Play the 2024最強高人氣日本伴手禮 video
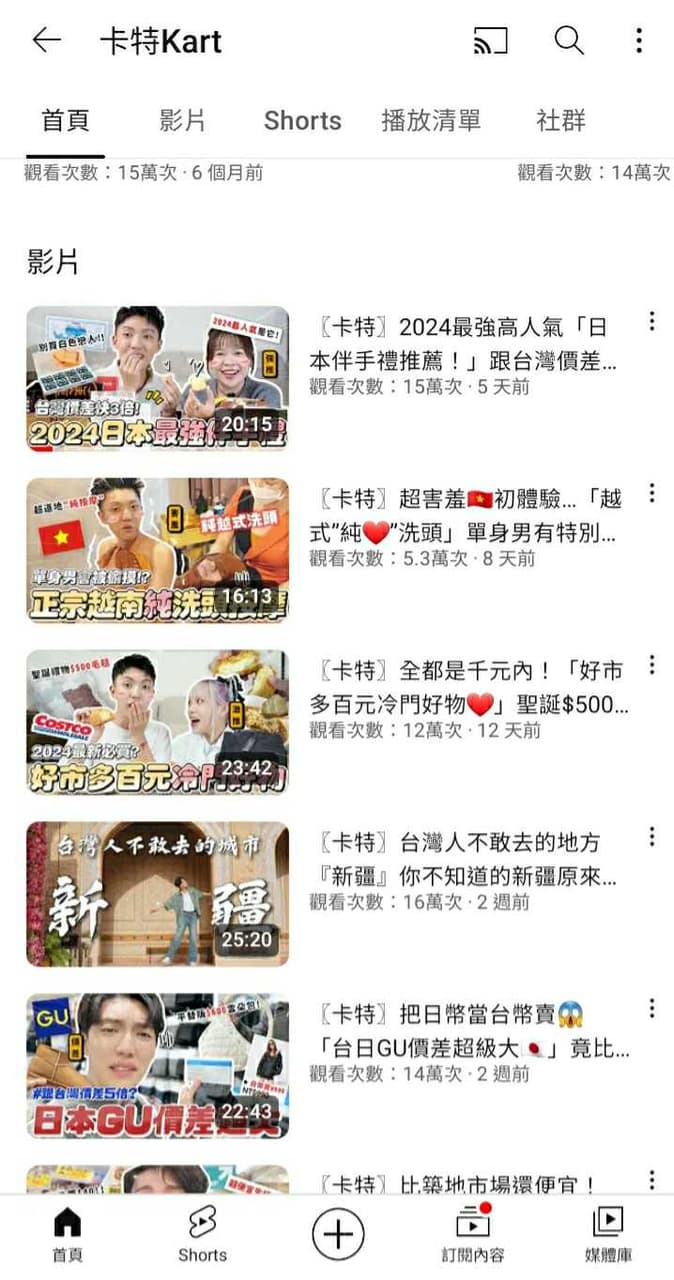Screen dimensions: 674x1280 (x=157, y=378)
